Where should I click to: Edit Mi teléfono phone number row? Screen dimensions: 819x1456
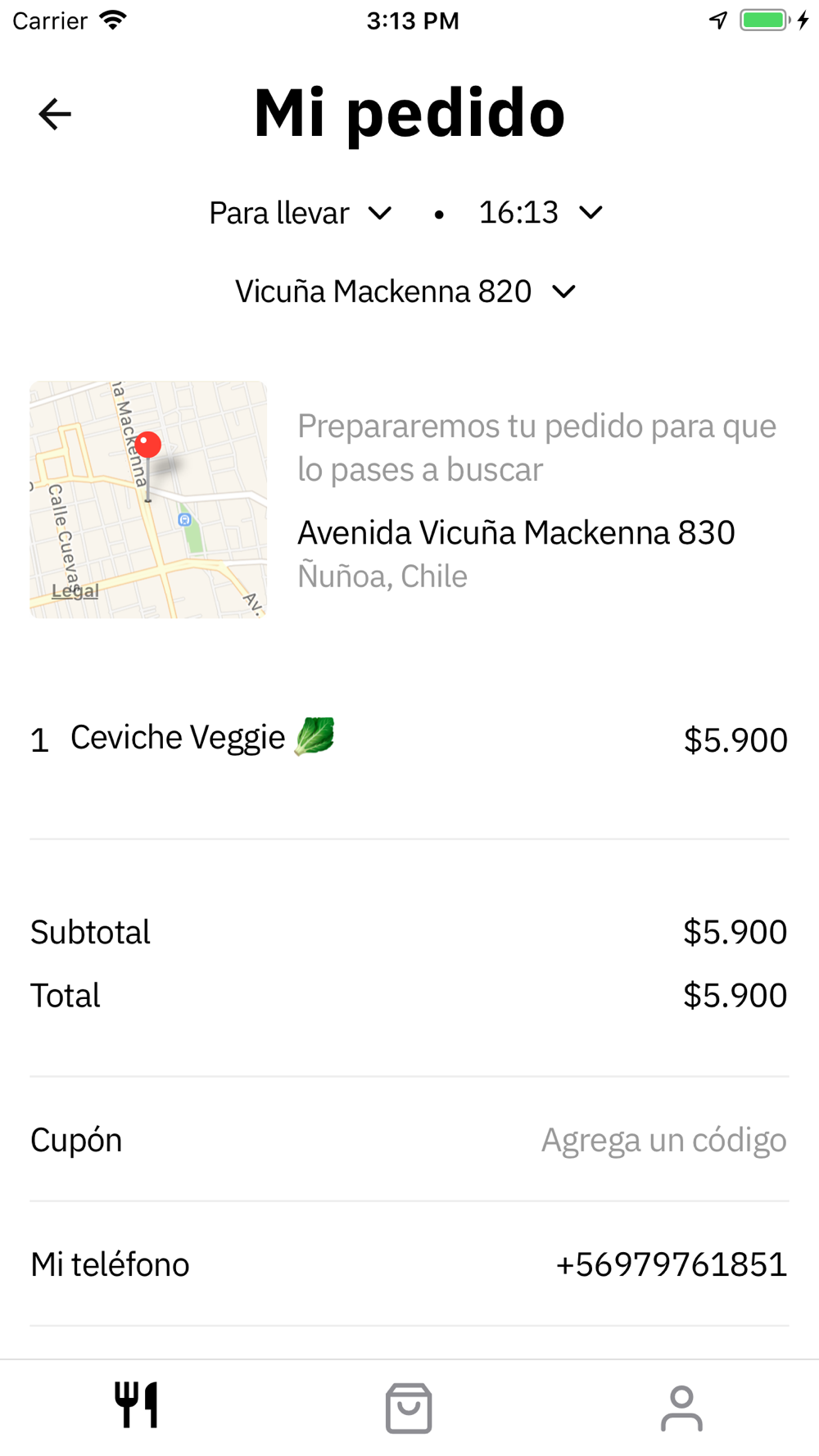(409, 1264)
